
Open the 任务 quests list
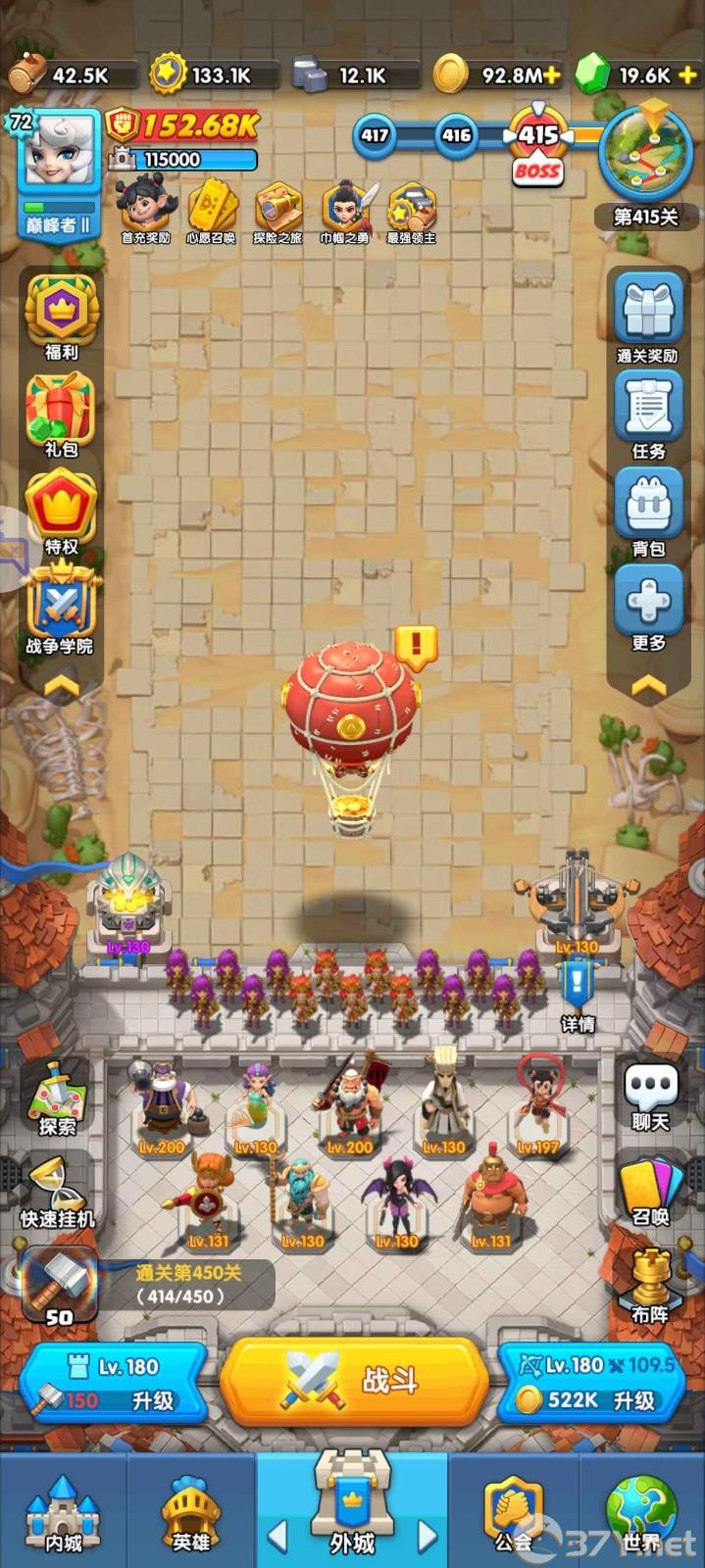tap(647, 415)
